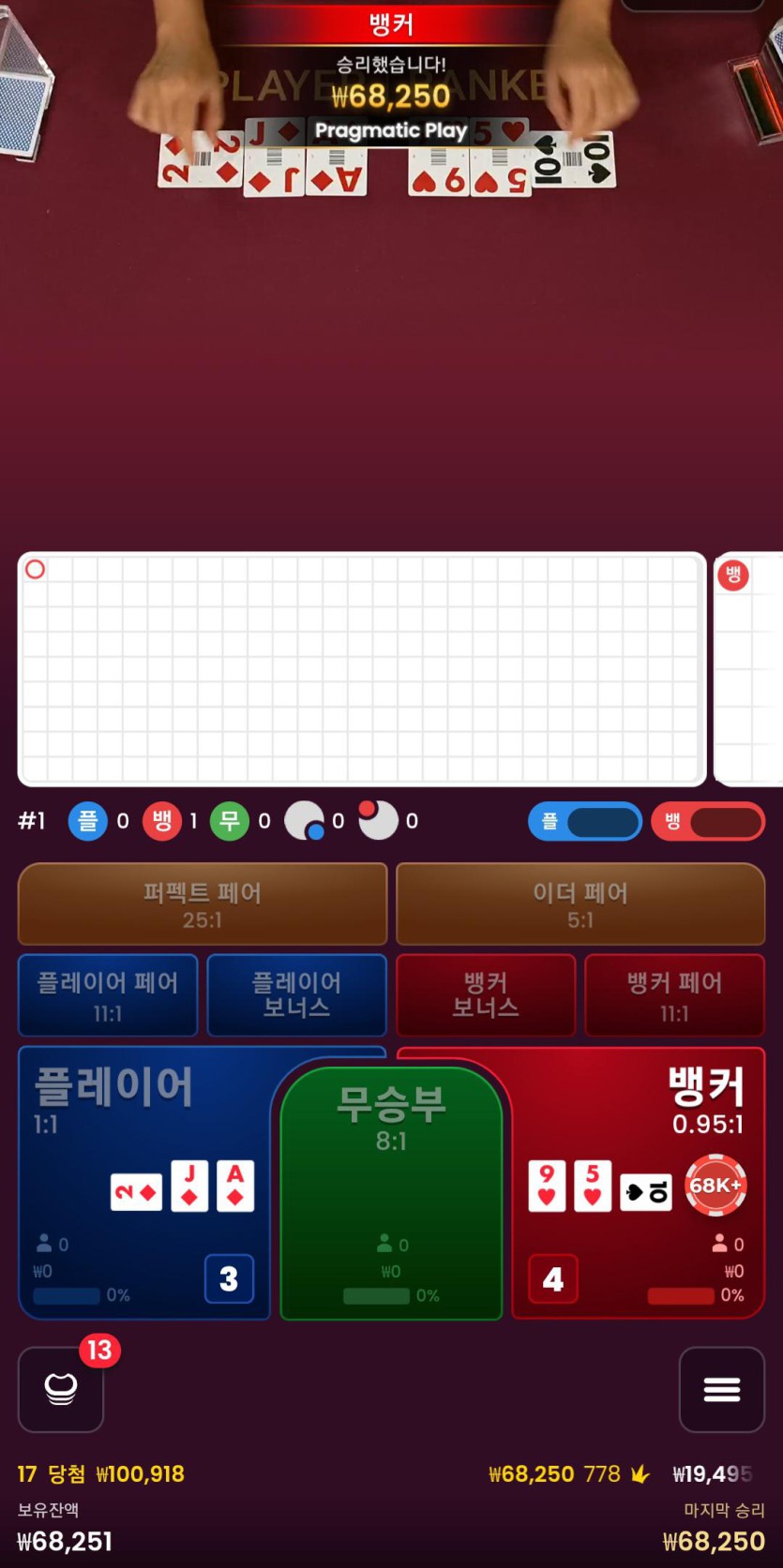
Task: Bet on 플레이어 페어 11:1
Action: (x=108, y=995)
